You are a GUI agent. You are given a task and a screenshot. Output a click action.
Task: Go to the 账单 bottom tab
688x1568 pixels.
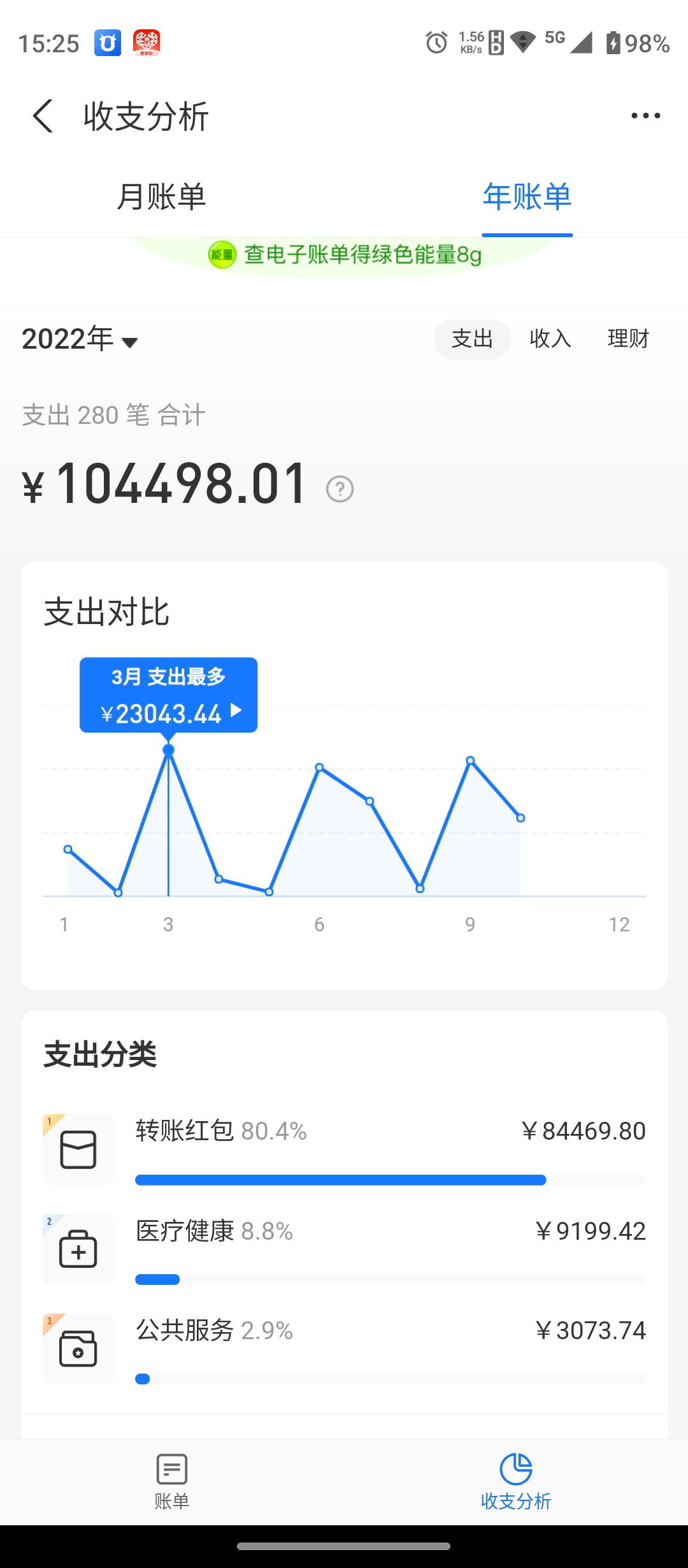click(172, 1482)
